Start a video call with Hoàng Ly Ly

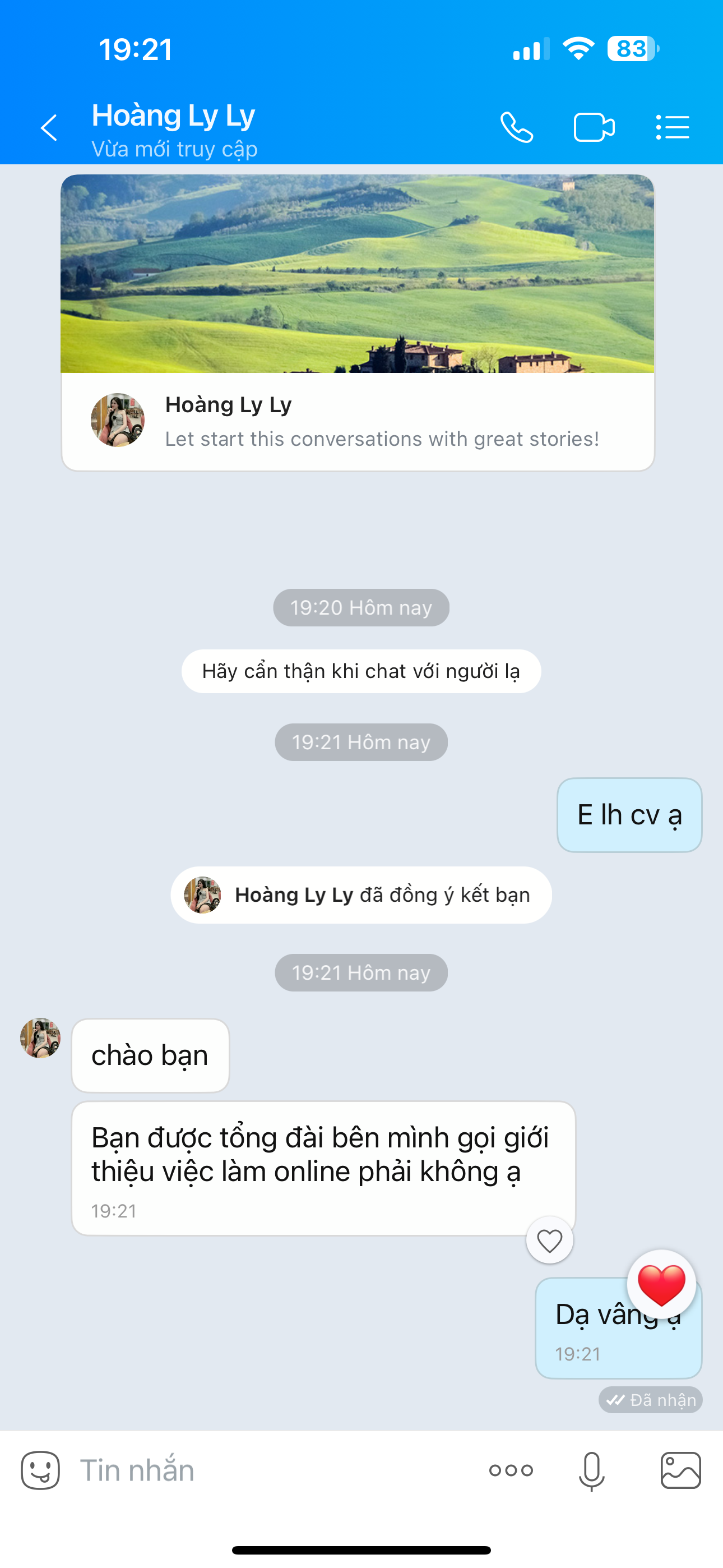click(594, 128)
